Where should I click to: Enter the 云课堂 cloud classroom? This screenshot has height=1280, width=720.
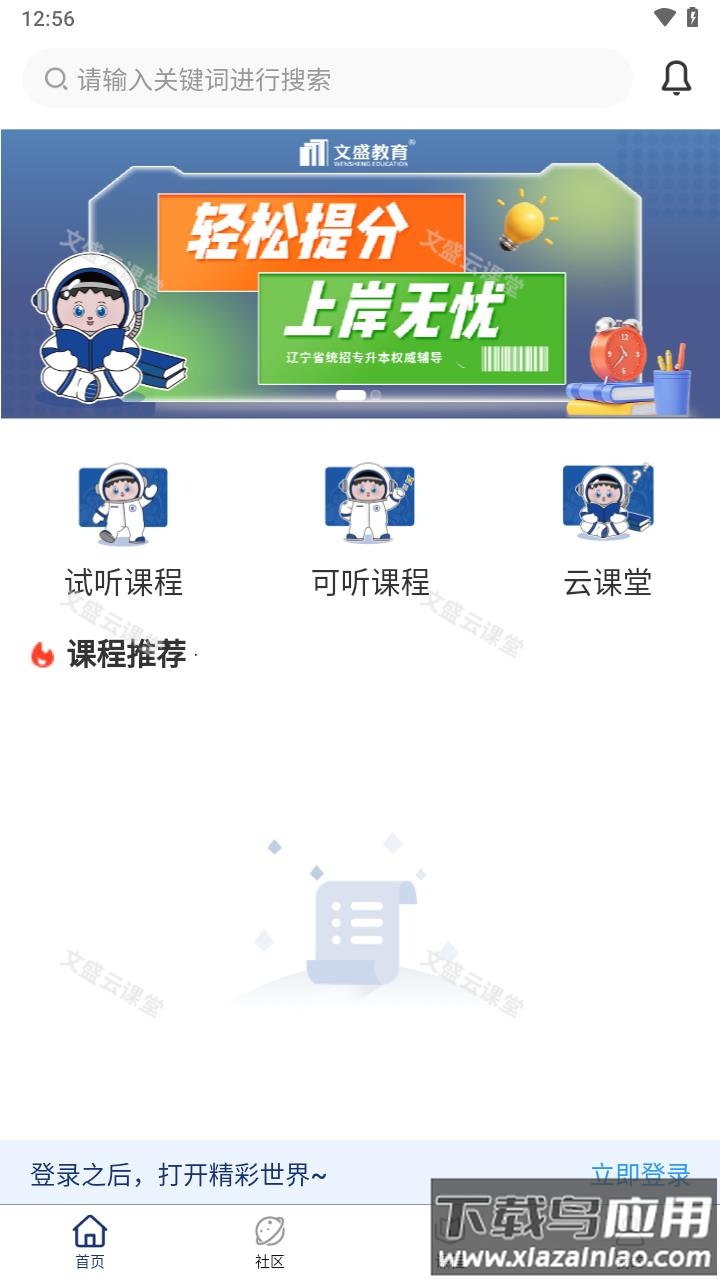click(x=607, y=529)
